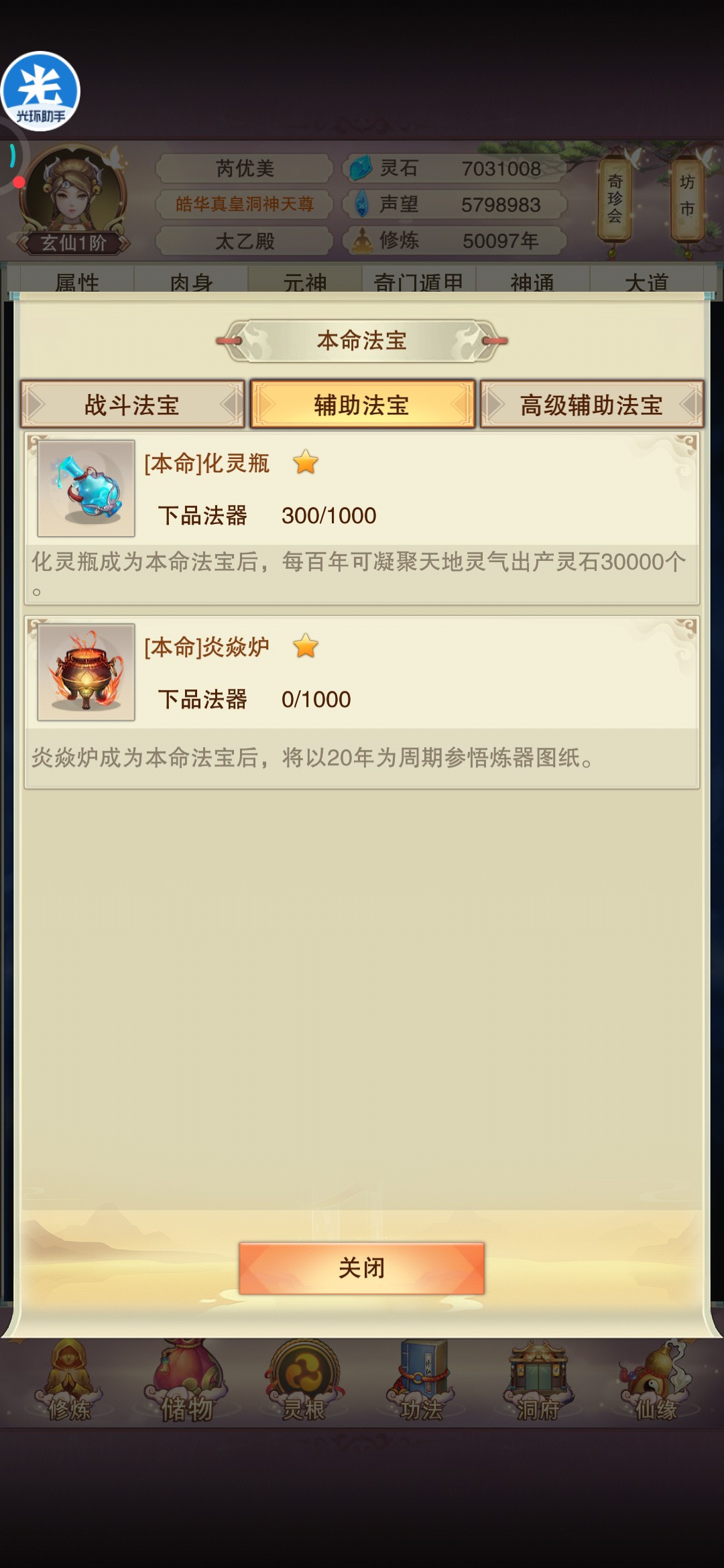Close the 本命法宝 panel with 关闭

[361, 1268]
